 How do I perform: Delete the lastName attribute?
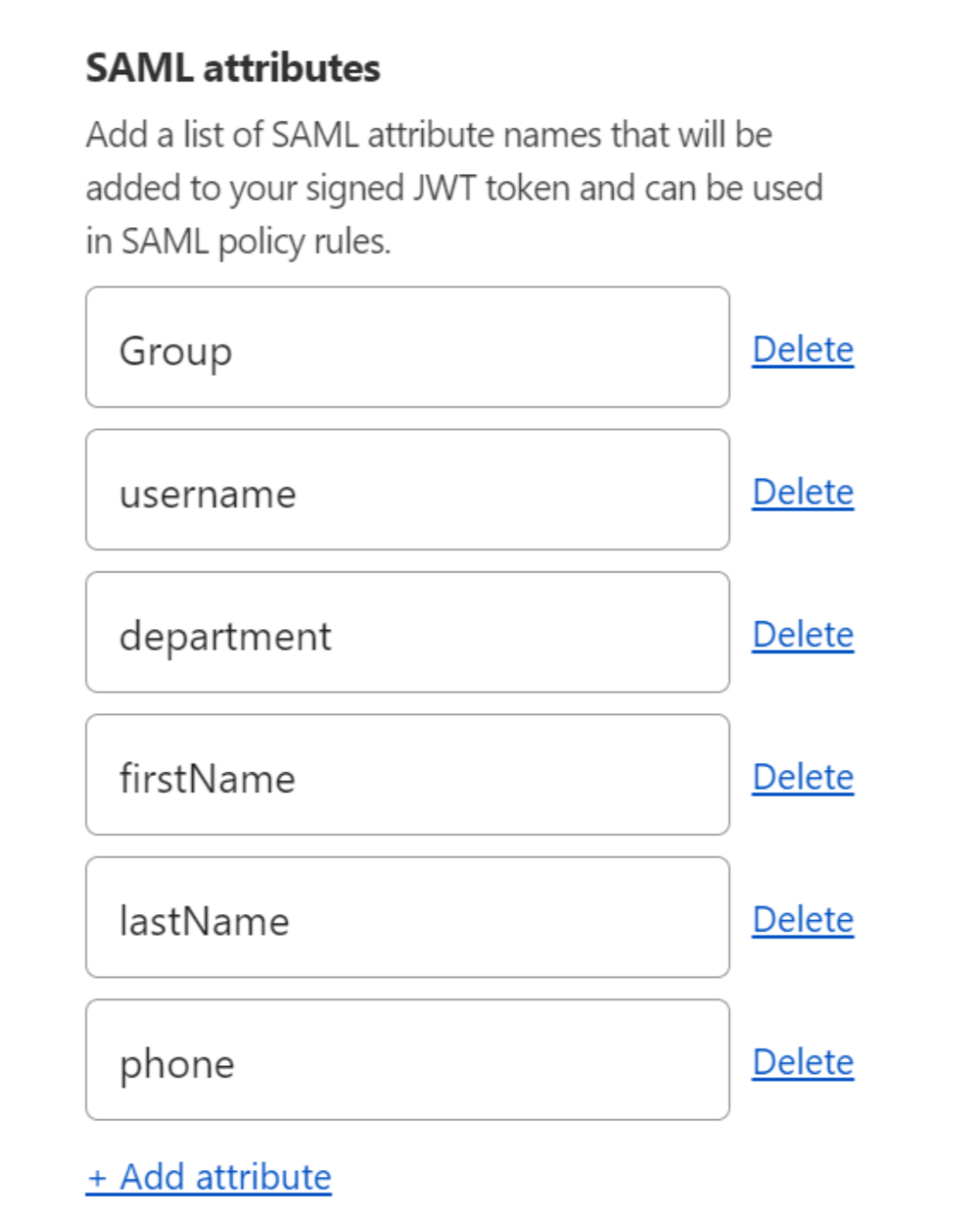[x=802, y=919]
